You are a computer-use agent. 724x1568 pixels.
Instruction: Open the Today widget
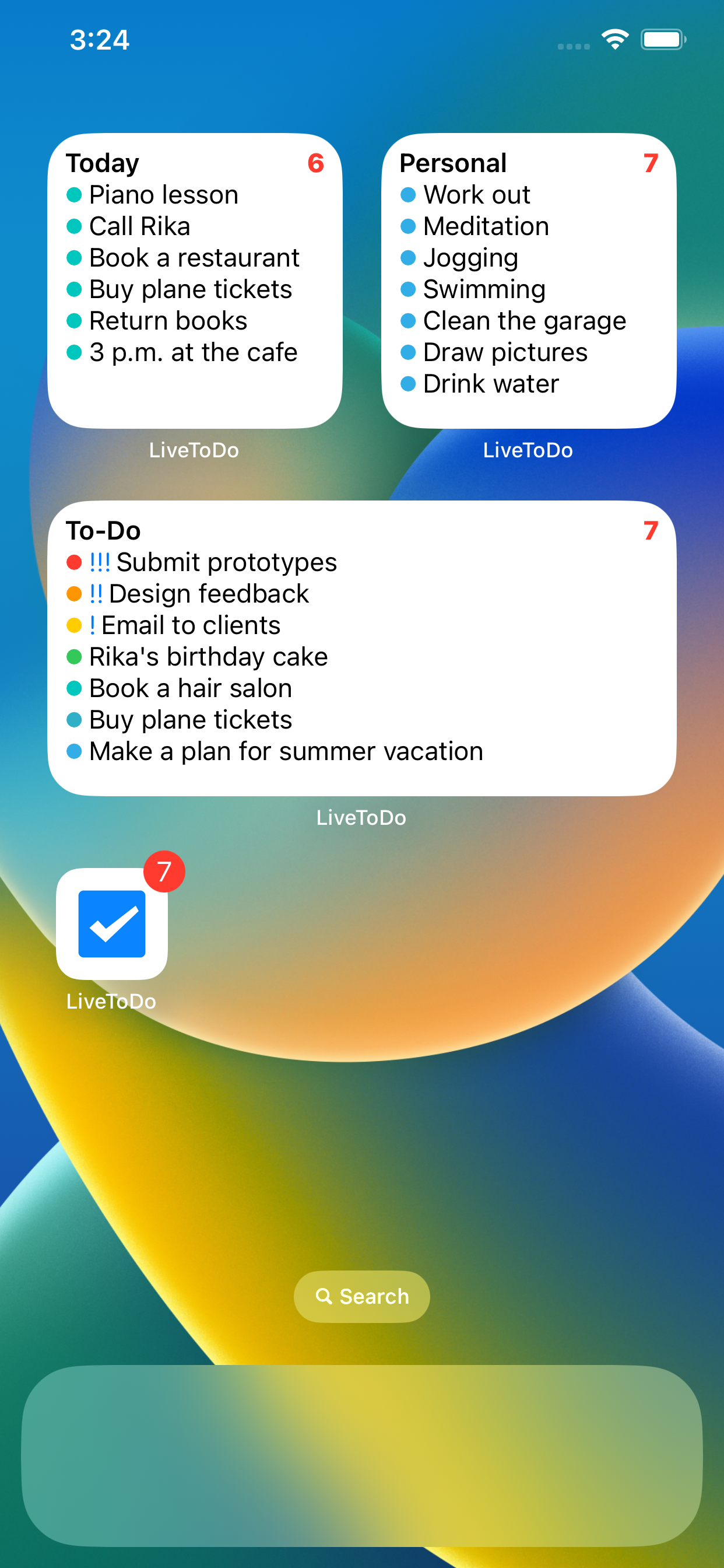click(195, 280)
